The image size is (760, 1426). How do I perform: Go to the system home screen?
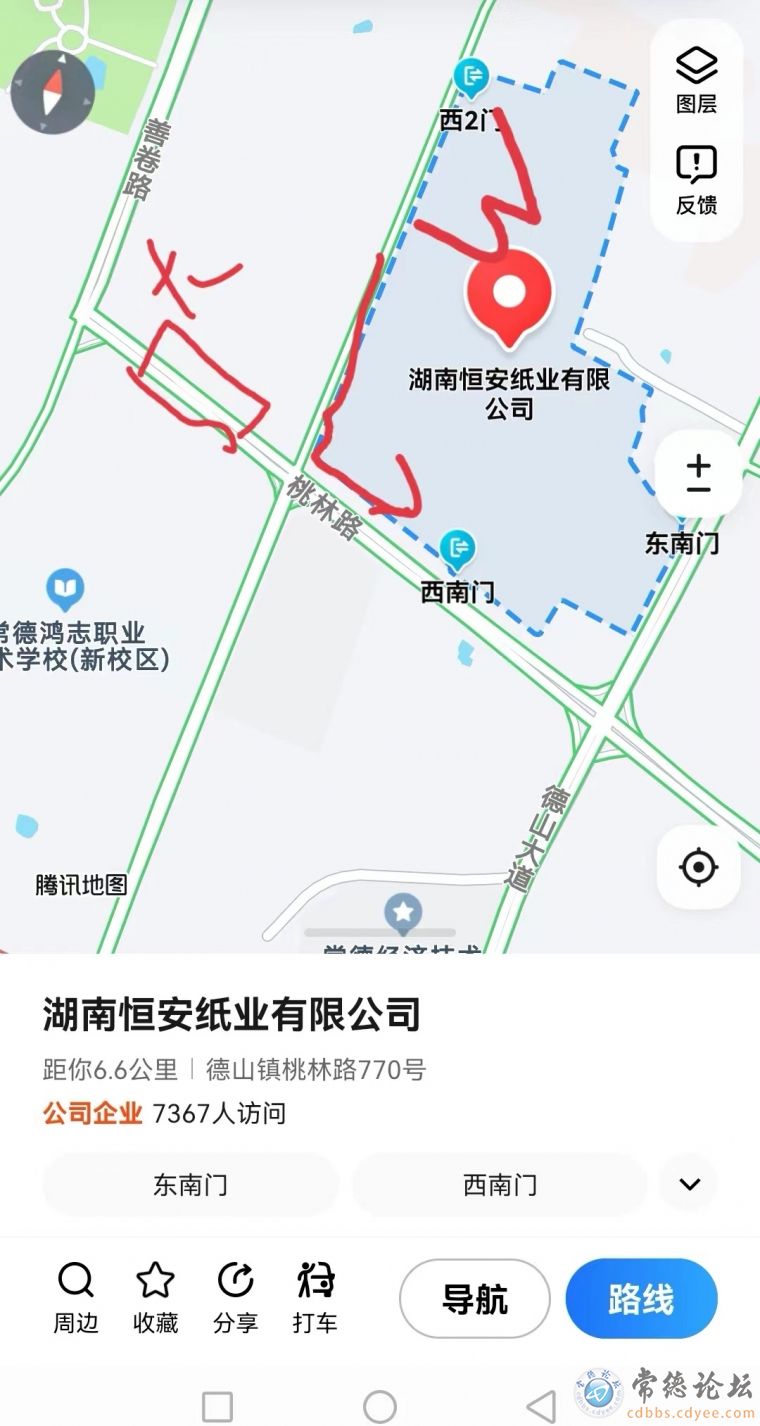point(380,1406)
